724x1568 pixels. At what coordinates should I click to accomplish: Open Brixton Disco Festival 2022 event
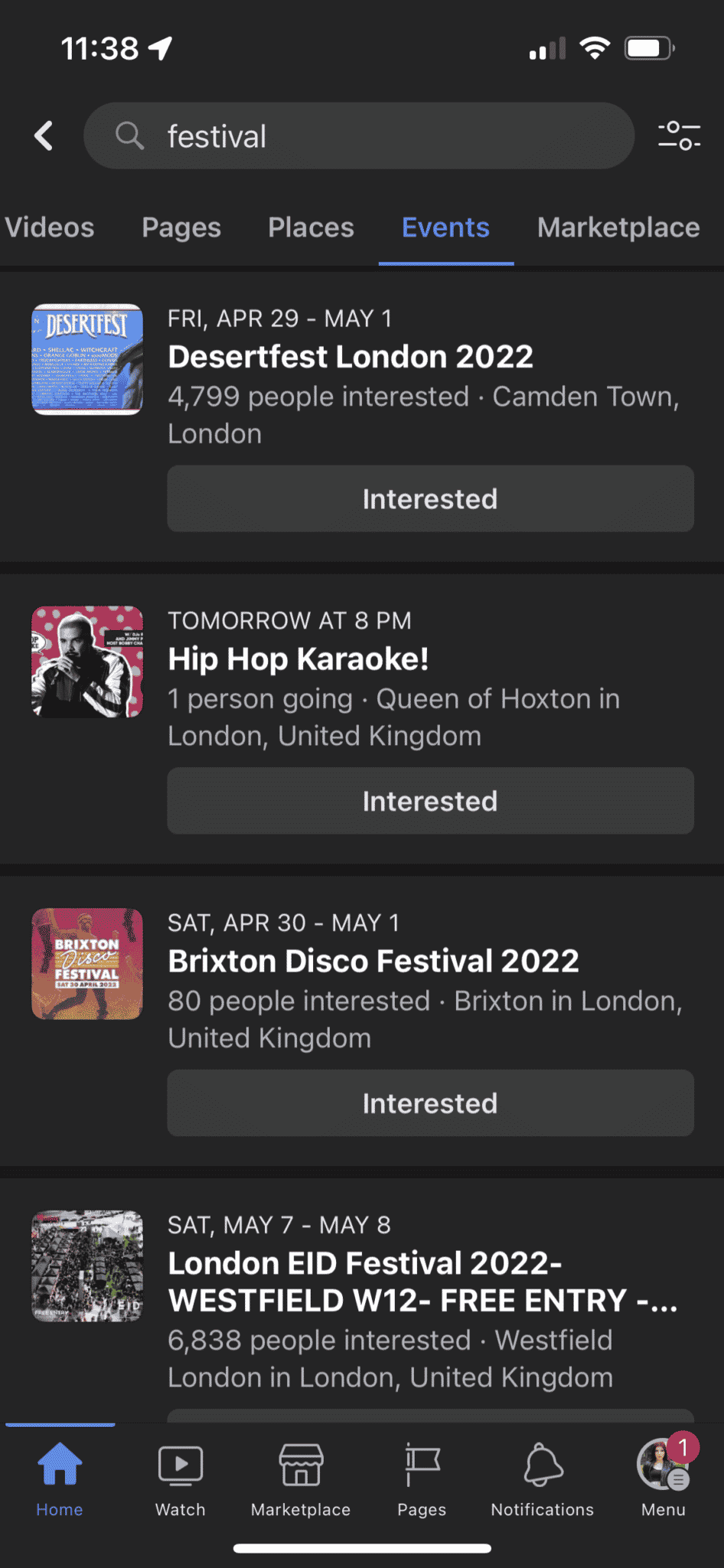(x=373, y=961)
